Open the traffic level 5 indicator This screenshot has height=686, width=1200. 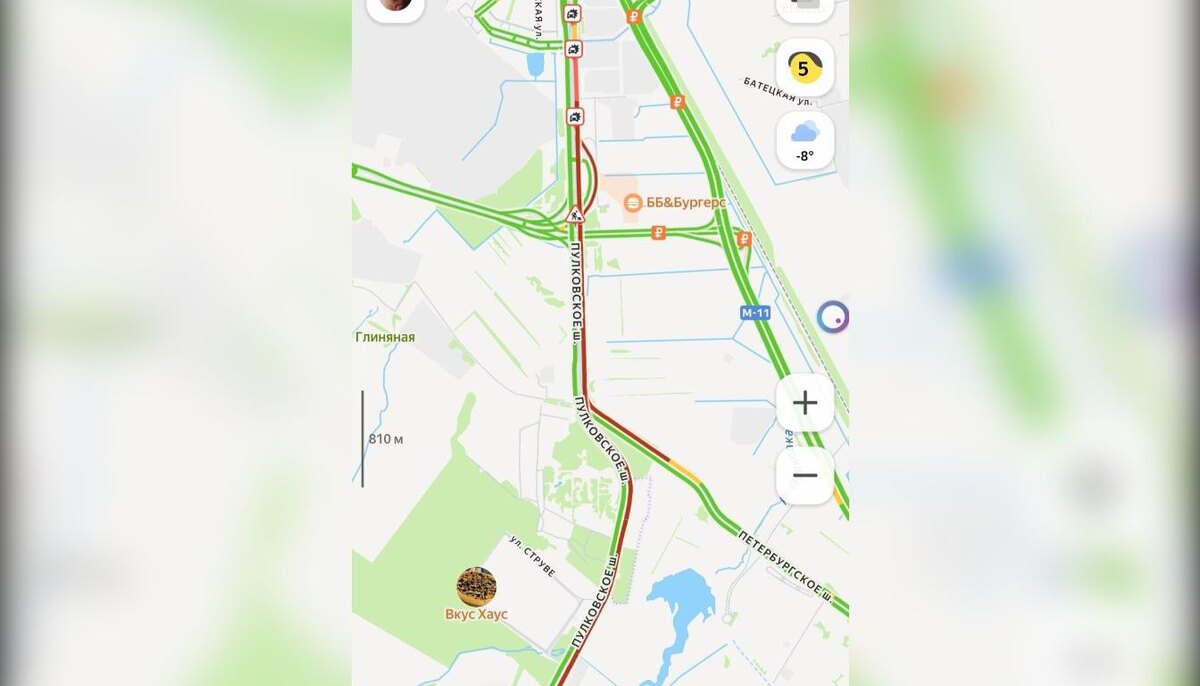click(x=805, y=68)
